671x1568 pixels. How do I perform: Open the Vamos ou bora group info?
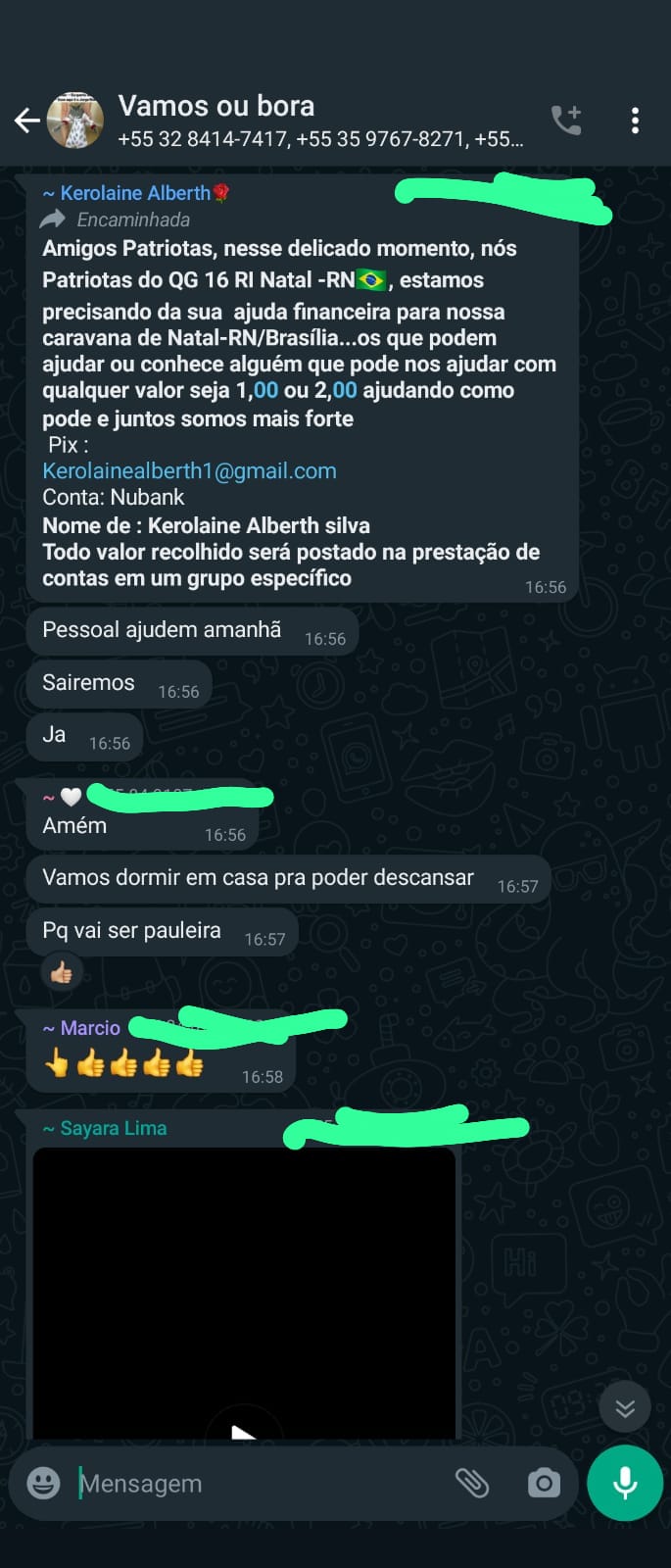(x=313, y=121)
